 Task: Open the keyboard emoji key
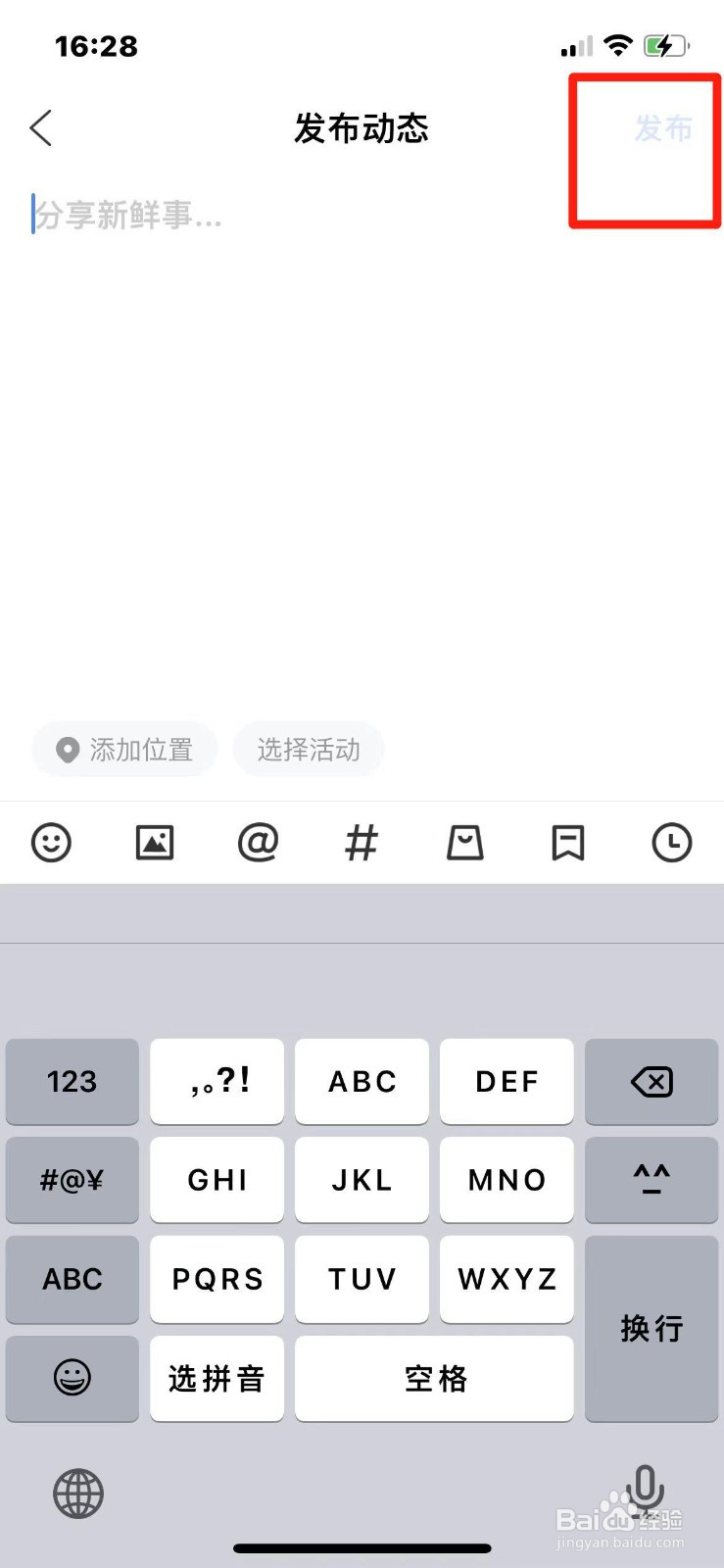pos(72,1379)
